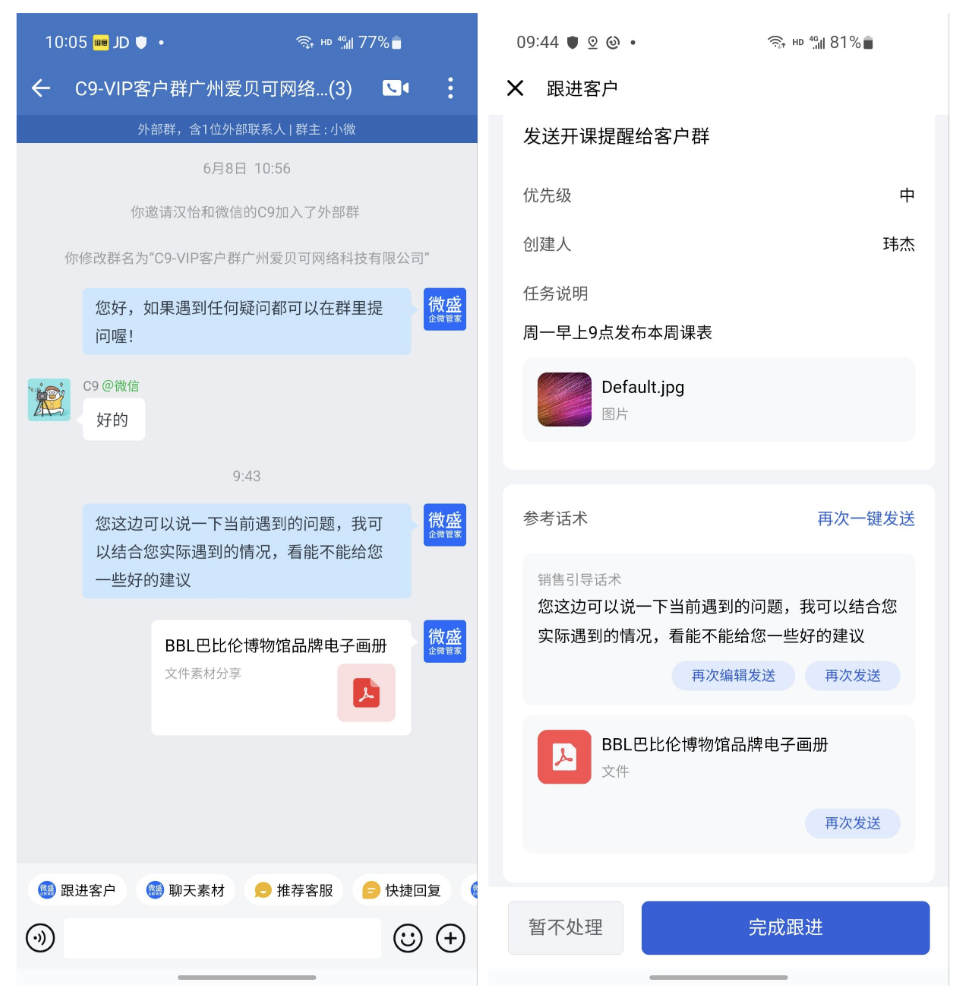Choose 暂不处理
Image resolution: width=958 pixels, height=1002 pixels.
(x=565, y=927)
